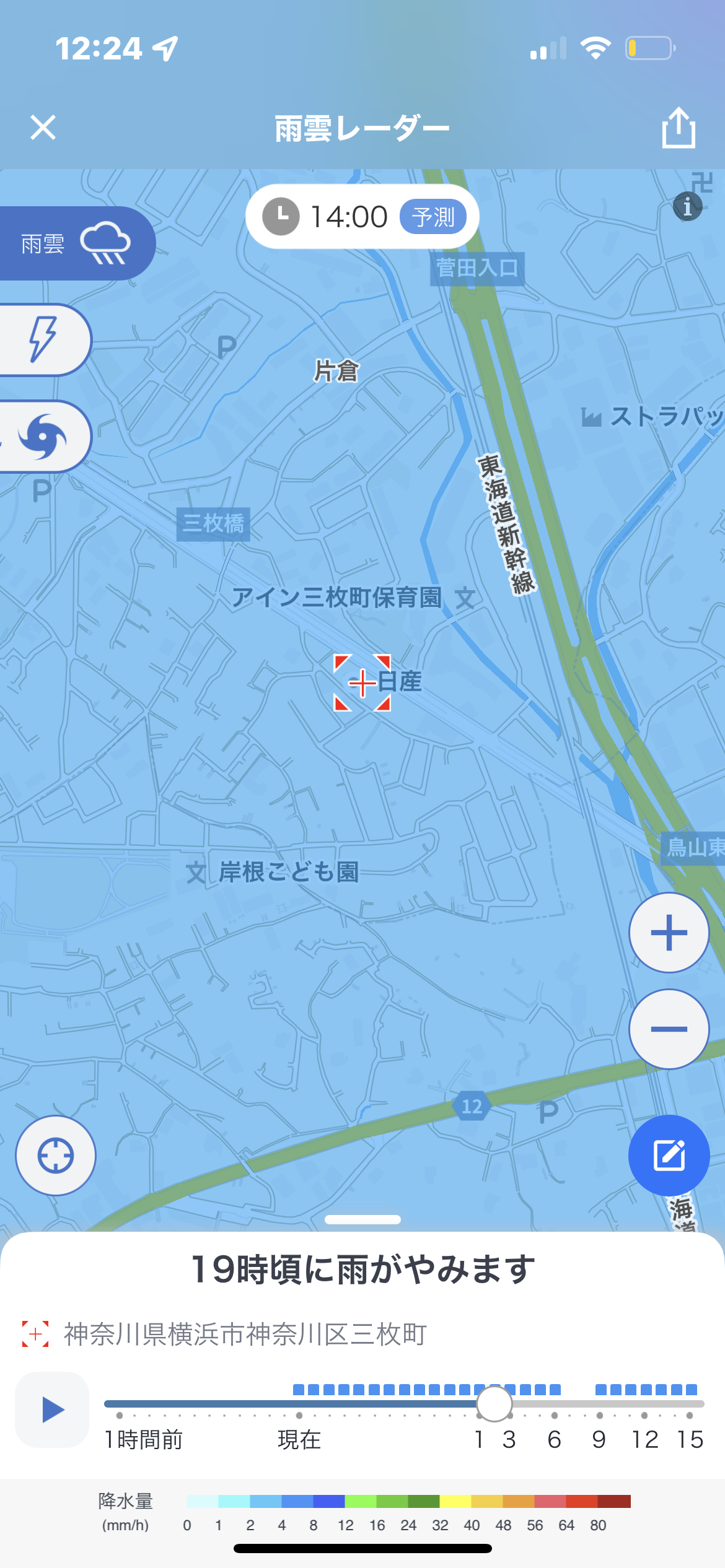Tap the blue edit report button
This screenshot has width=725, height=1568.
(x=669, y=1155)
